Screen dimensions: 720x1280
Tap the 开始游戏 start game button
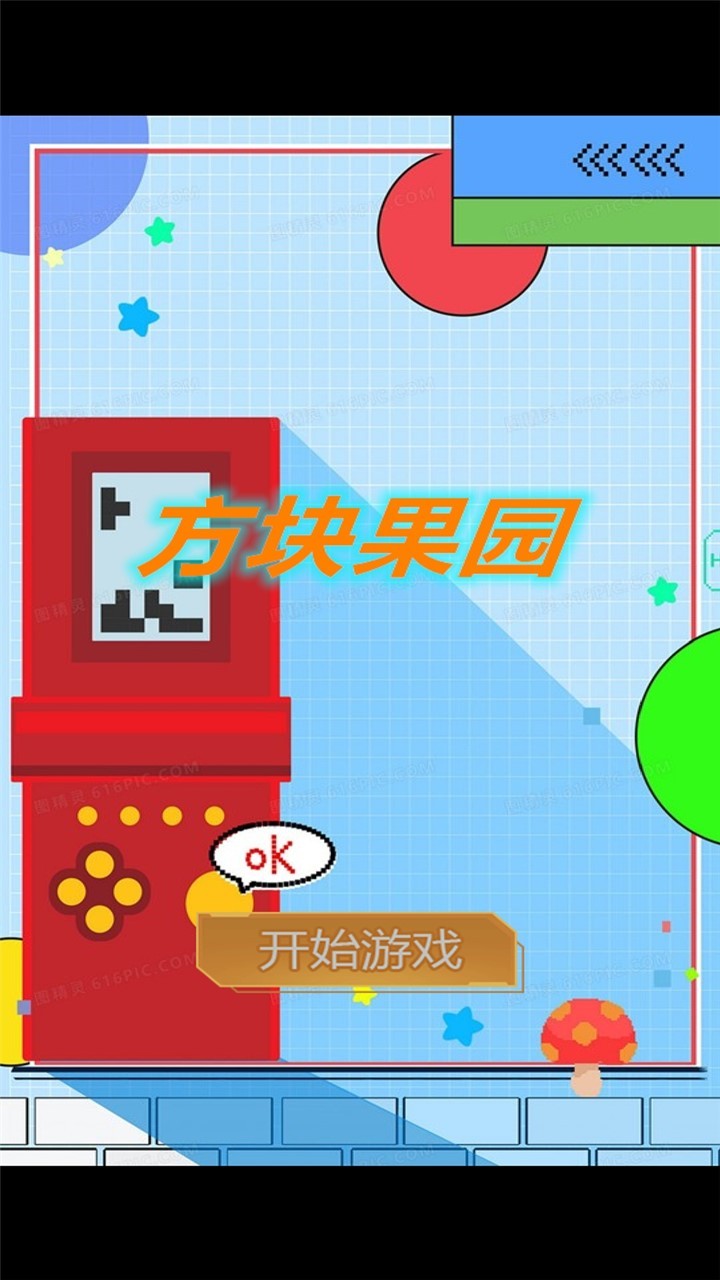[359, 950]
